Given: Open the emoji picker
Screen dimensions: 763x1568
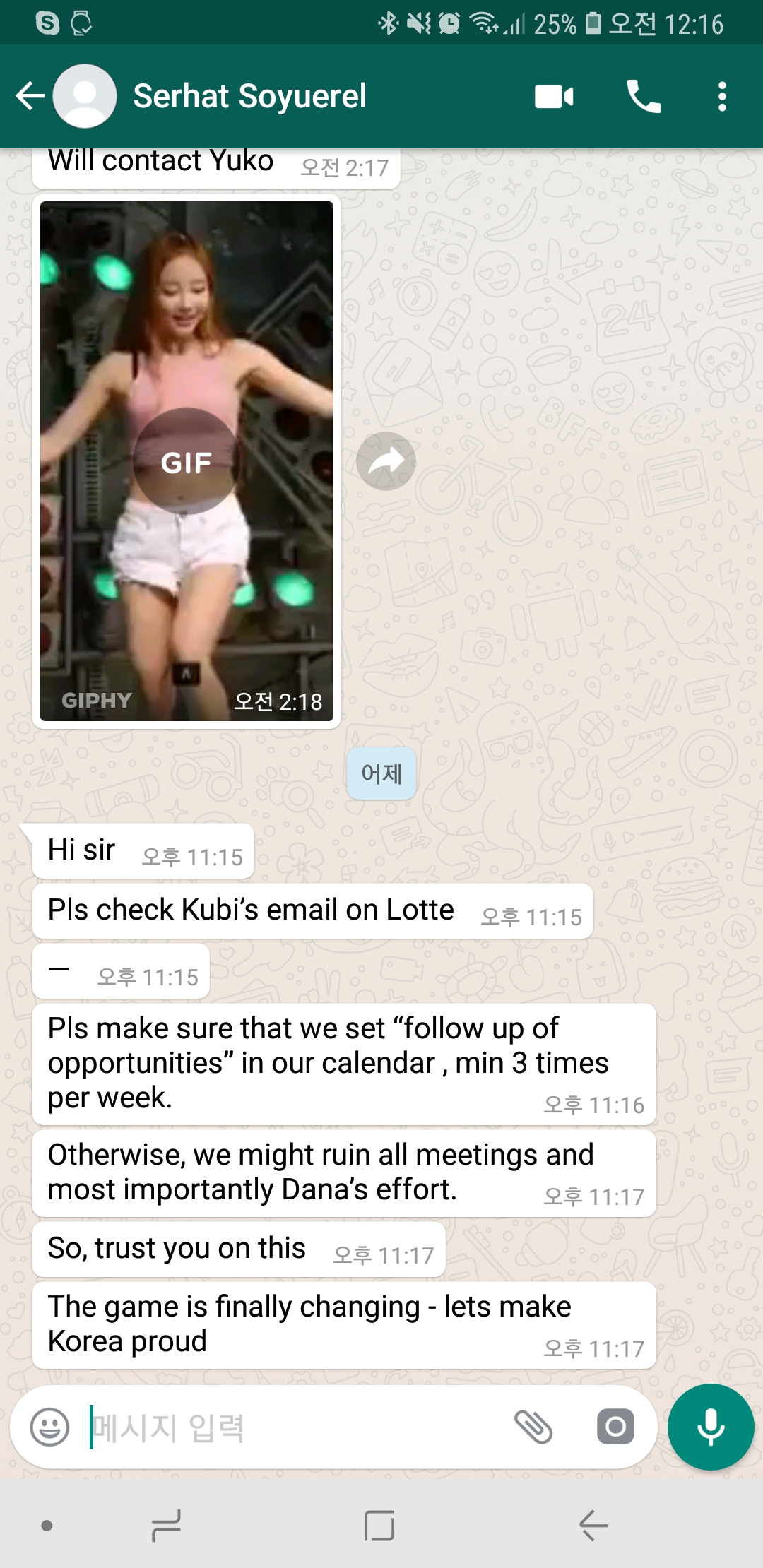Looking at the screenshot, I should [49, 1427].
